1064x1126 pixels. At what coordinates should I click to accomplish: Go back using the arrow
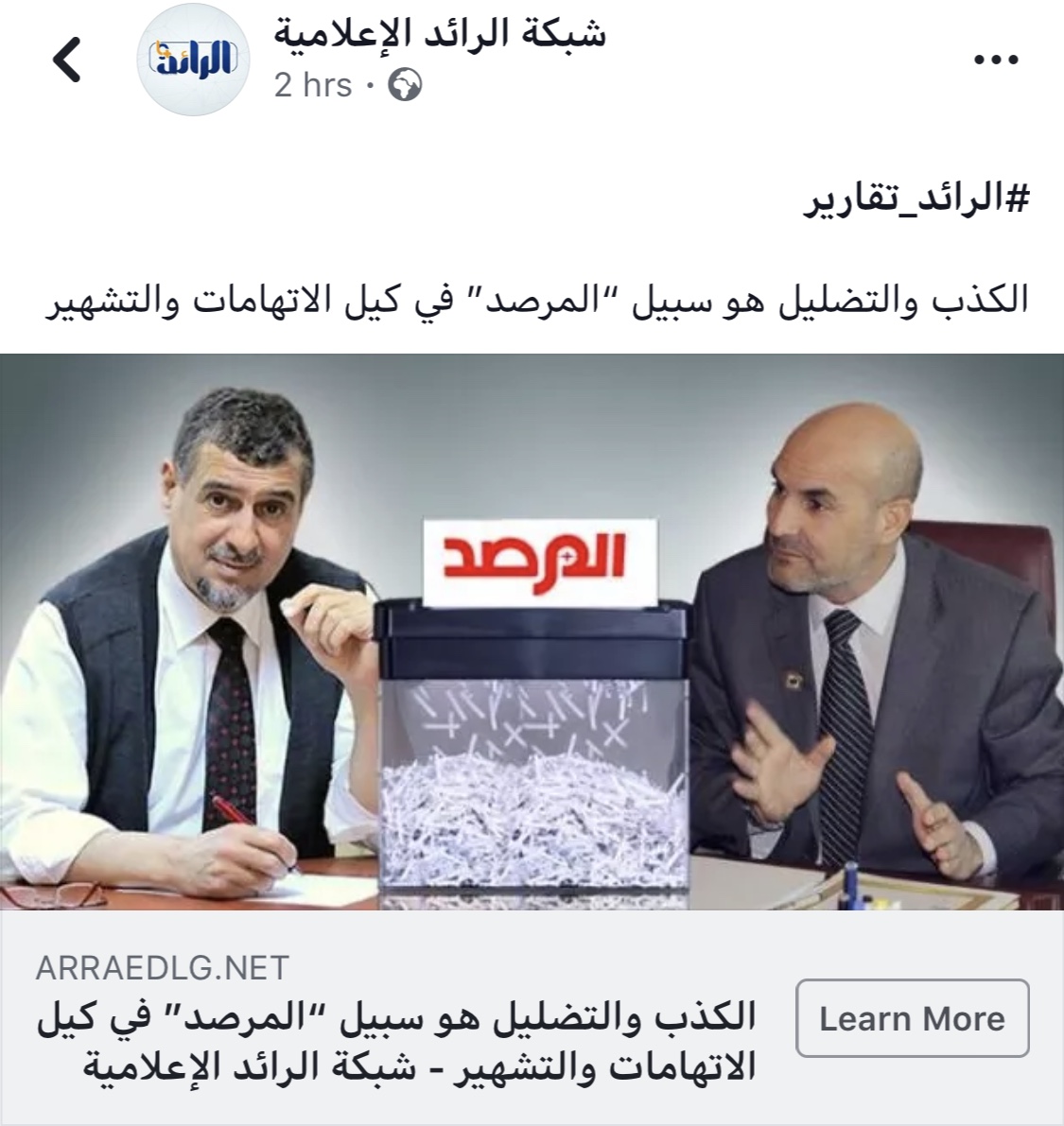coord(66,61)
